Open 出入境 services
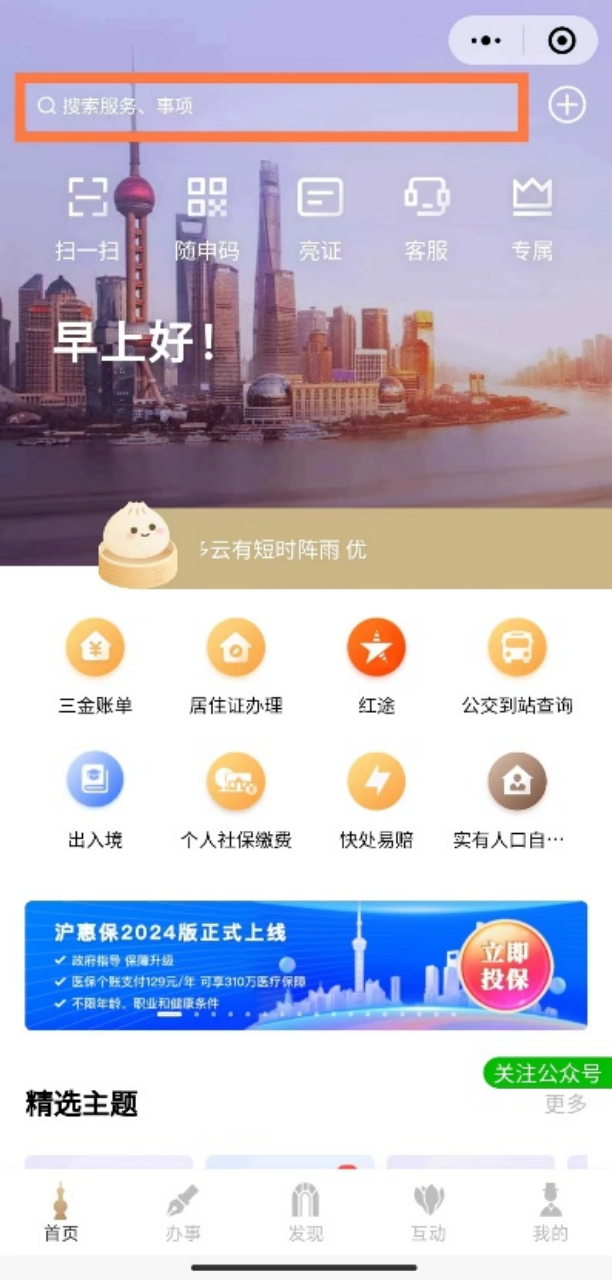 click(95, 798)
